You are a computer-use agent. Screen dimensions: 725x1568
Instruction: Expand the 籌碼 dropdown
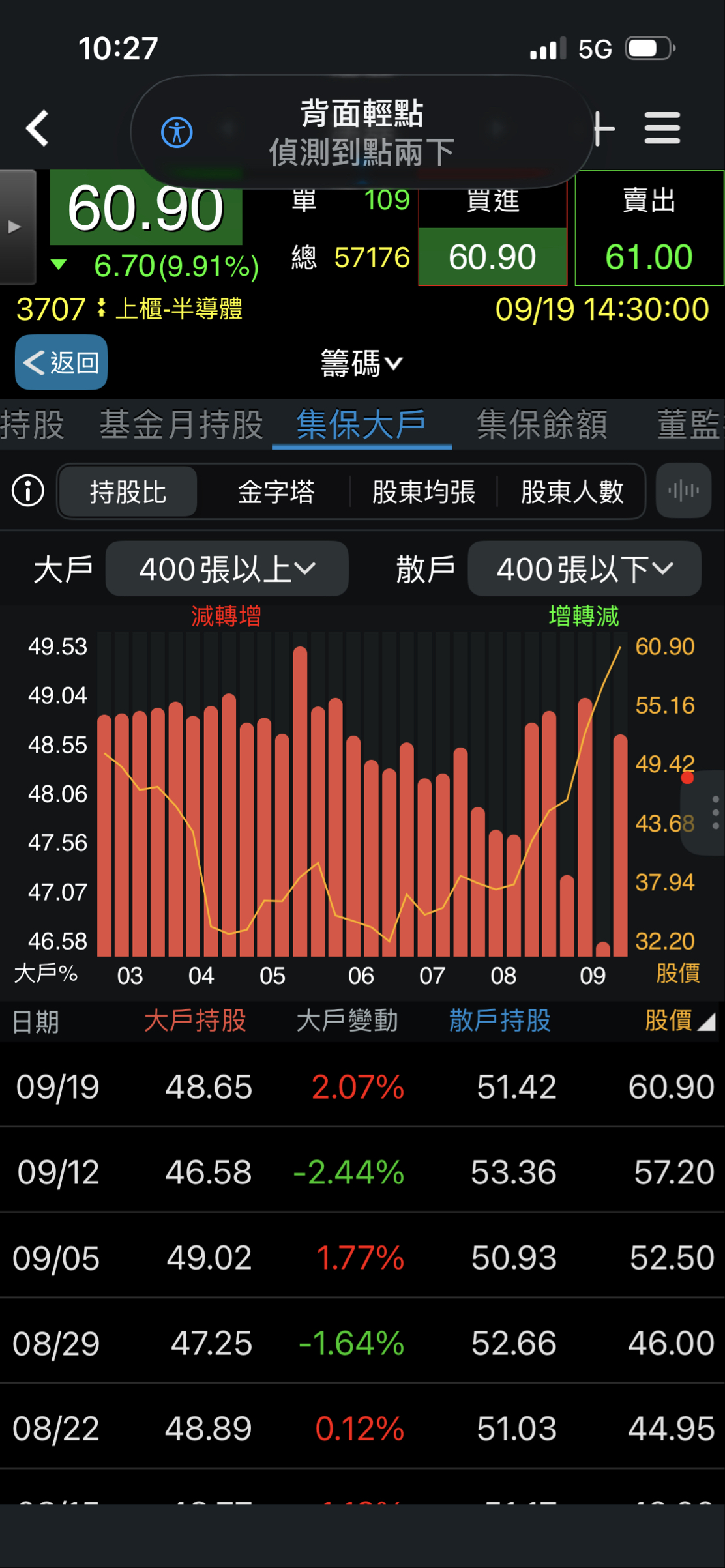tap(361, 363)
